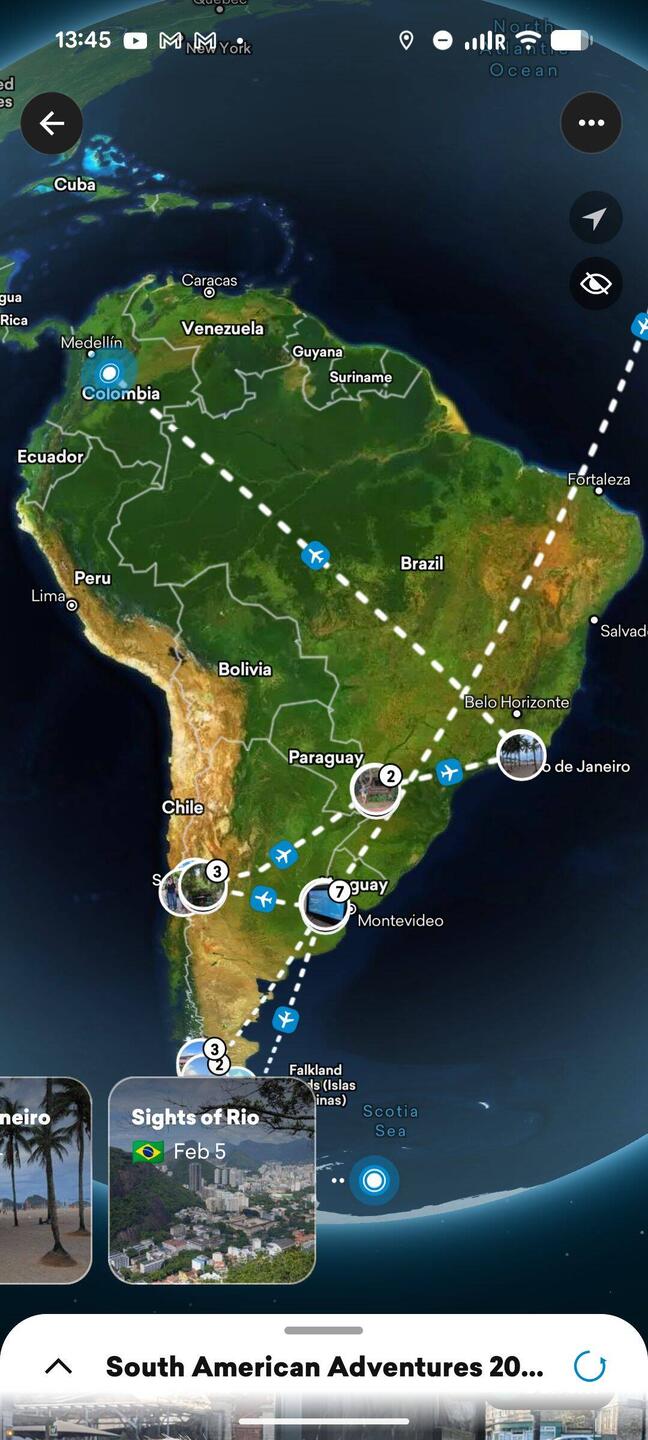Tap the Colombia location pin
648x1440 pixels.
[109, 374]
